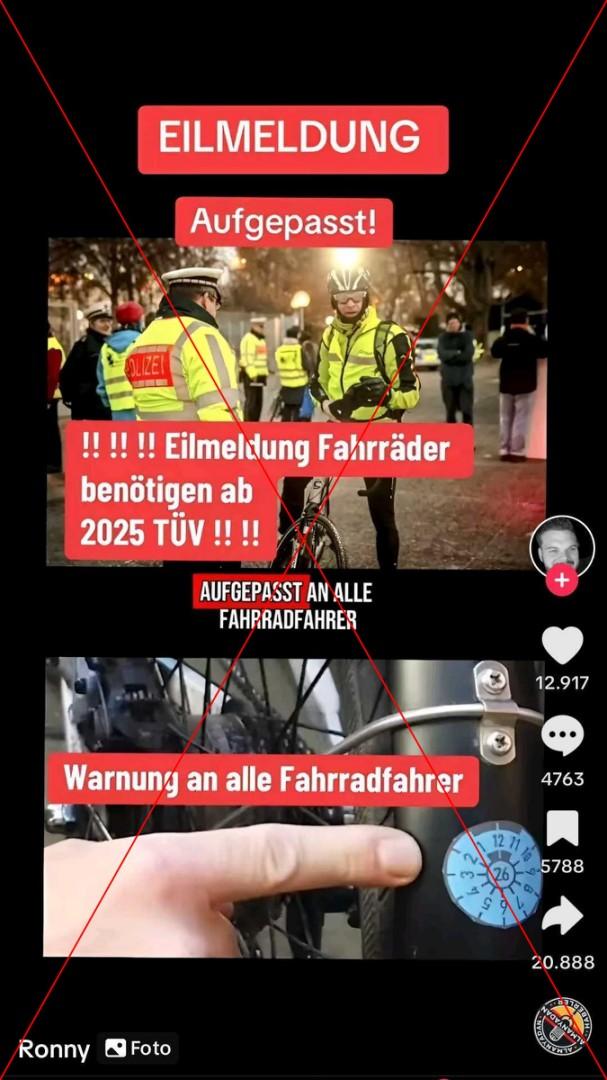Open the creator's profile avatar
Viewport: 607px width, 1080px height.
pyautogui.click(x=561, y=546)
